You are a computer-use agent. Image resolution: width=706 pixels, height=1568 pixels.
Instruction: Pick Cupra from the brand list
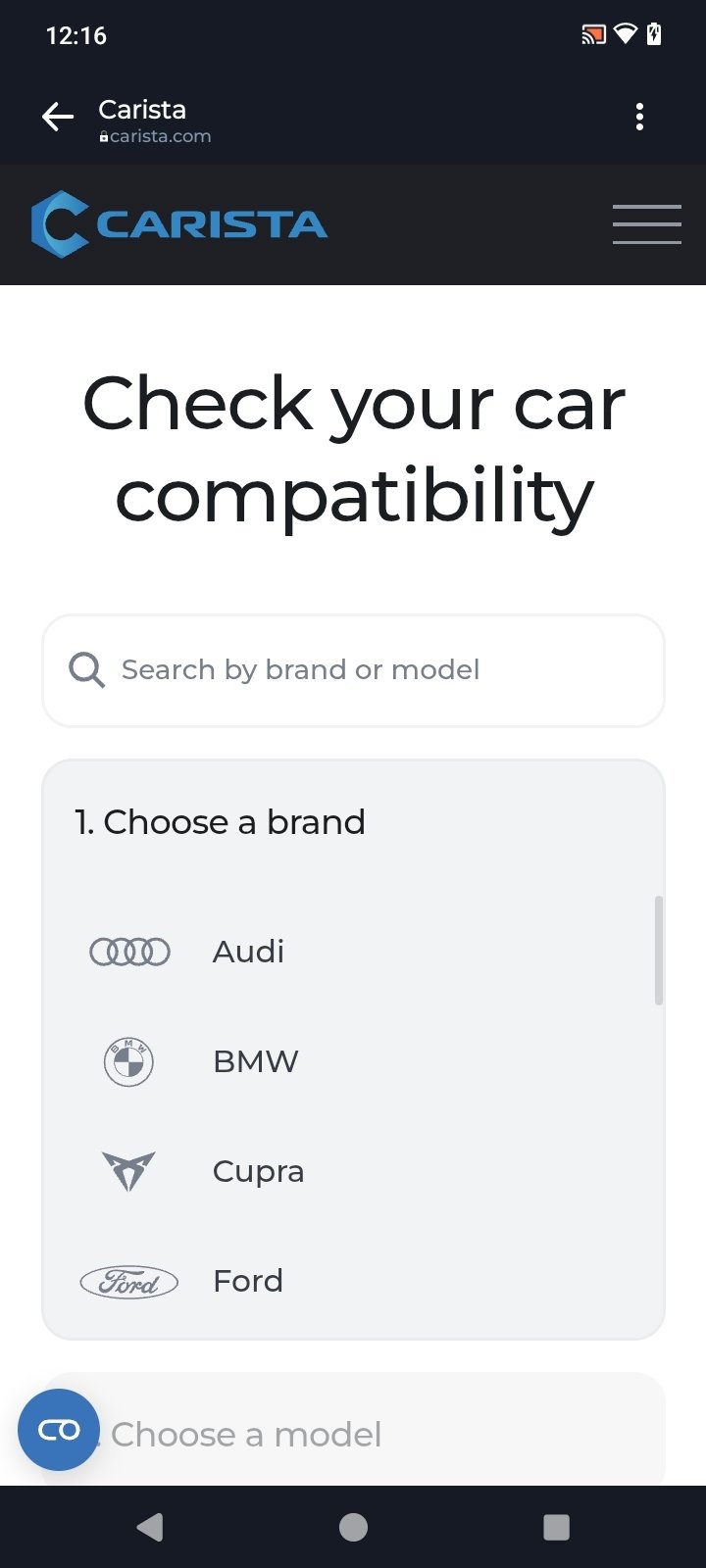click(x=258, y=1171)
